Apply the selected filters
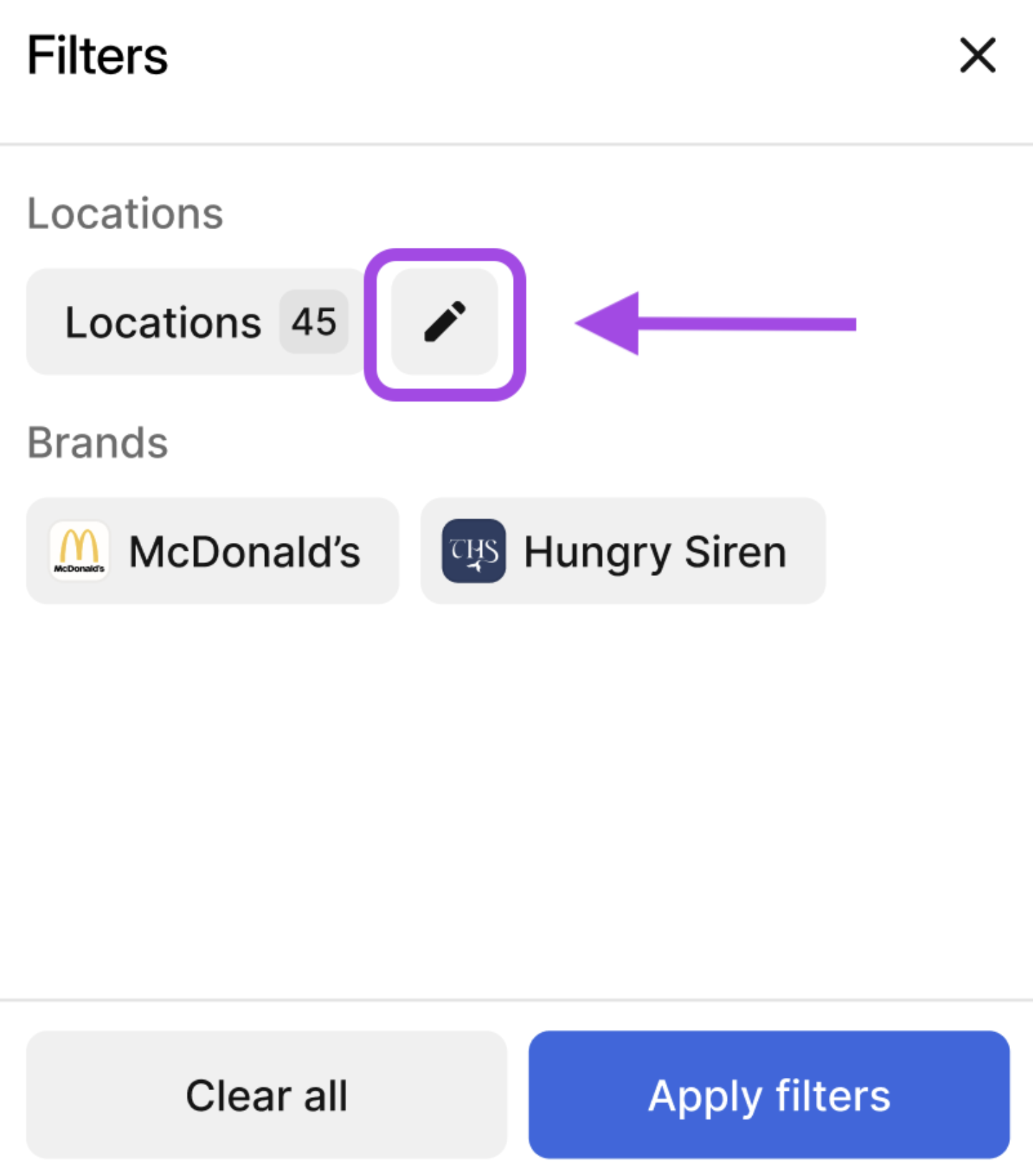 pyautogui.click(x=769, y=1095)
